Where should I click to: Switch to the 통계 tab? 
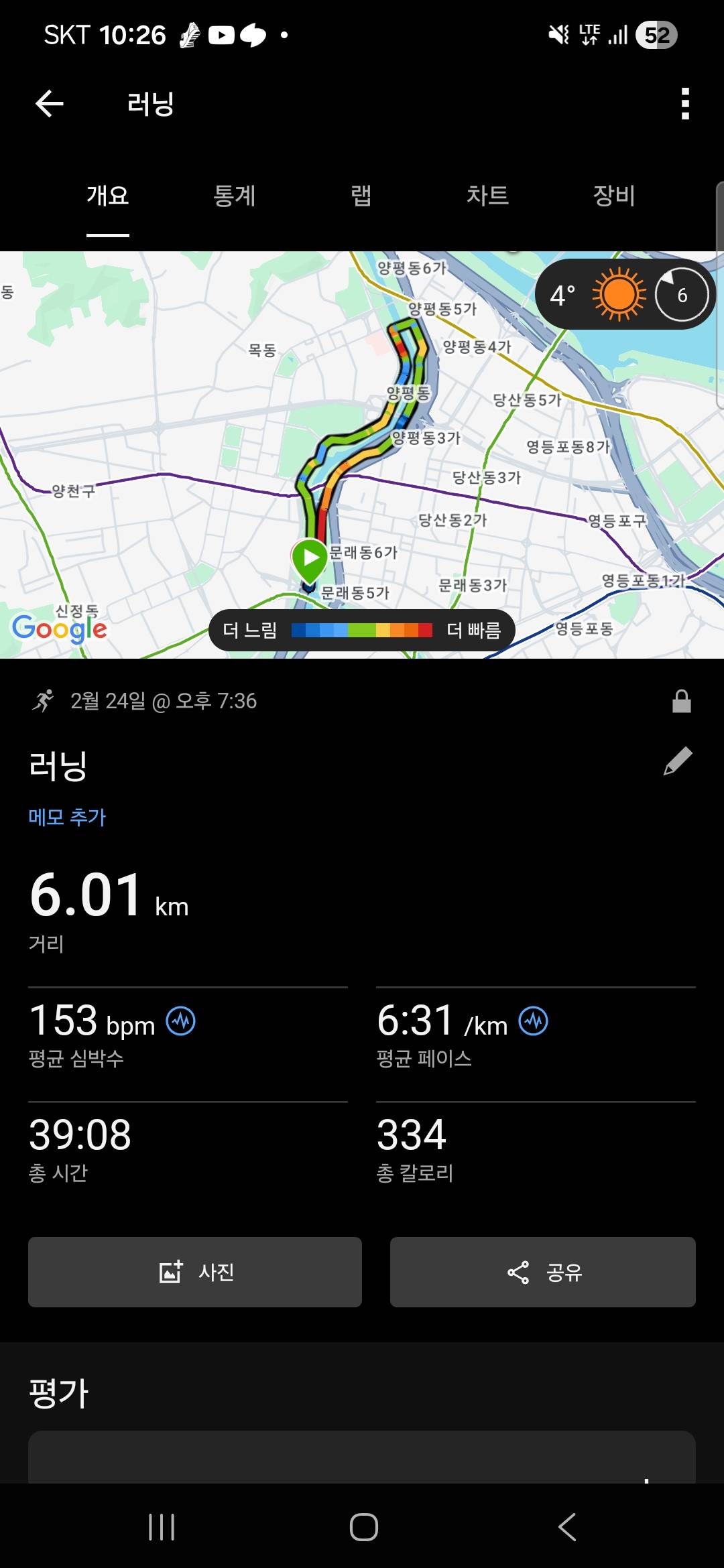pos(235,196)
